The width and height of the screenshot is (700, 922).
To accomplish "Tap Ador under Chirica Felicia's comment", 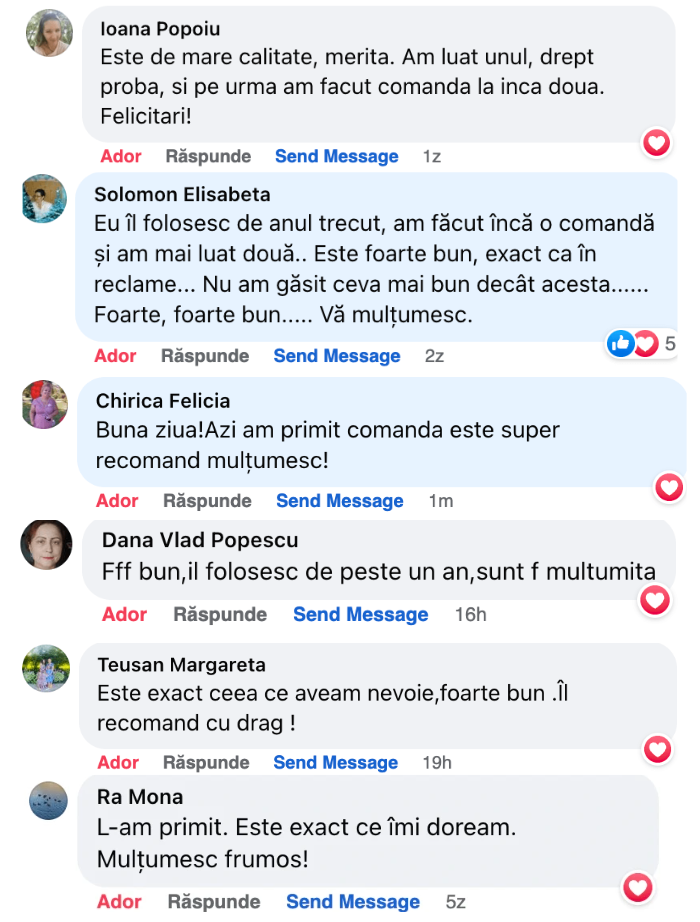I will pos(117,501).
